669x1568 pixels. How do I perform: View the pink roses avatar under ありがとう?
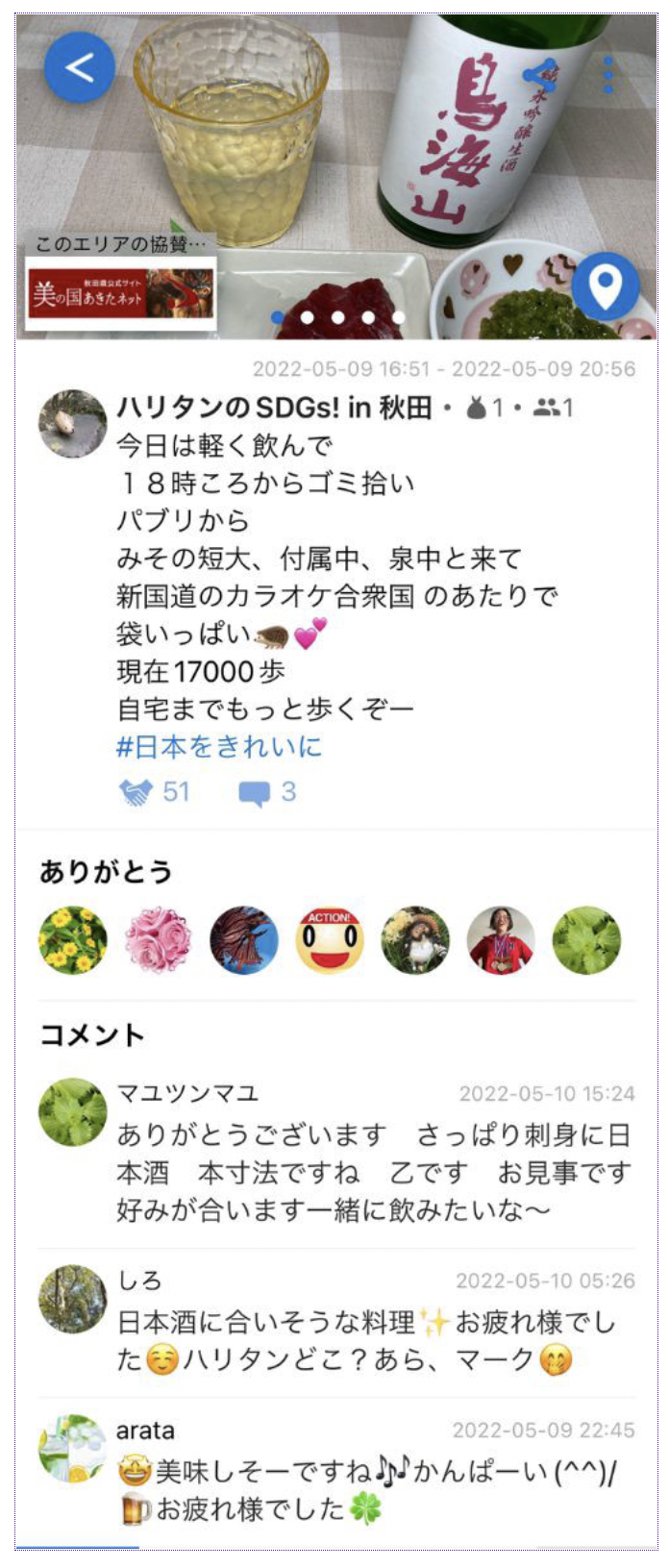159,940
